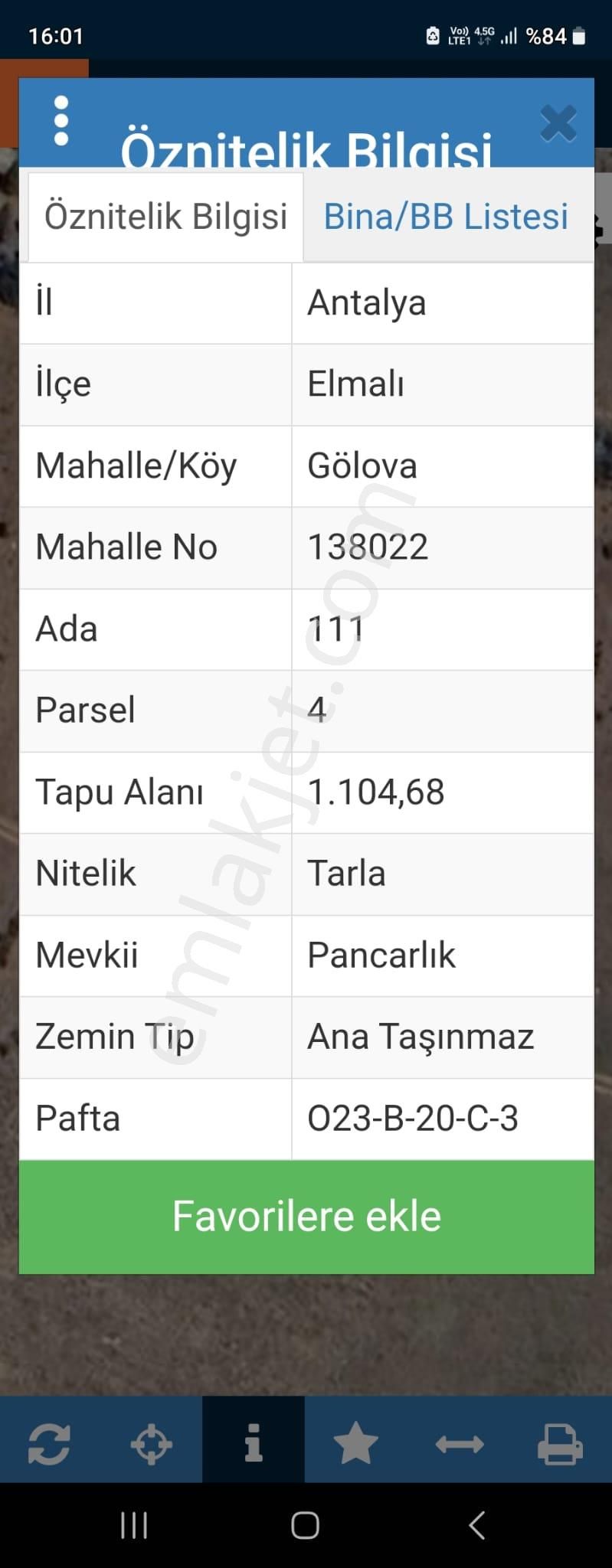The height and width of the screenshot is (1568, 612).
Task: Select the Antalya province value
Action: pos(367,302)
